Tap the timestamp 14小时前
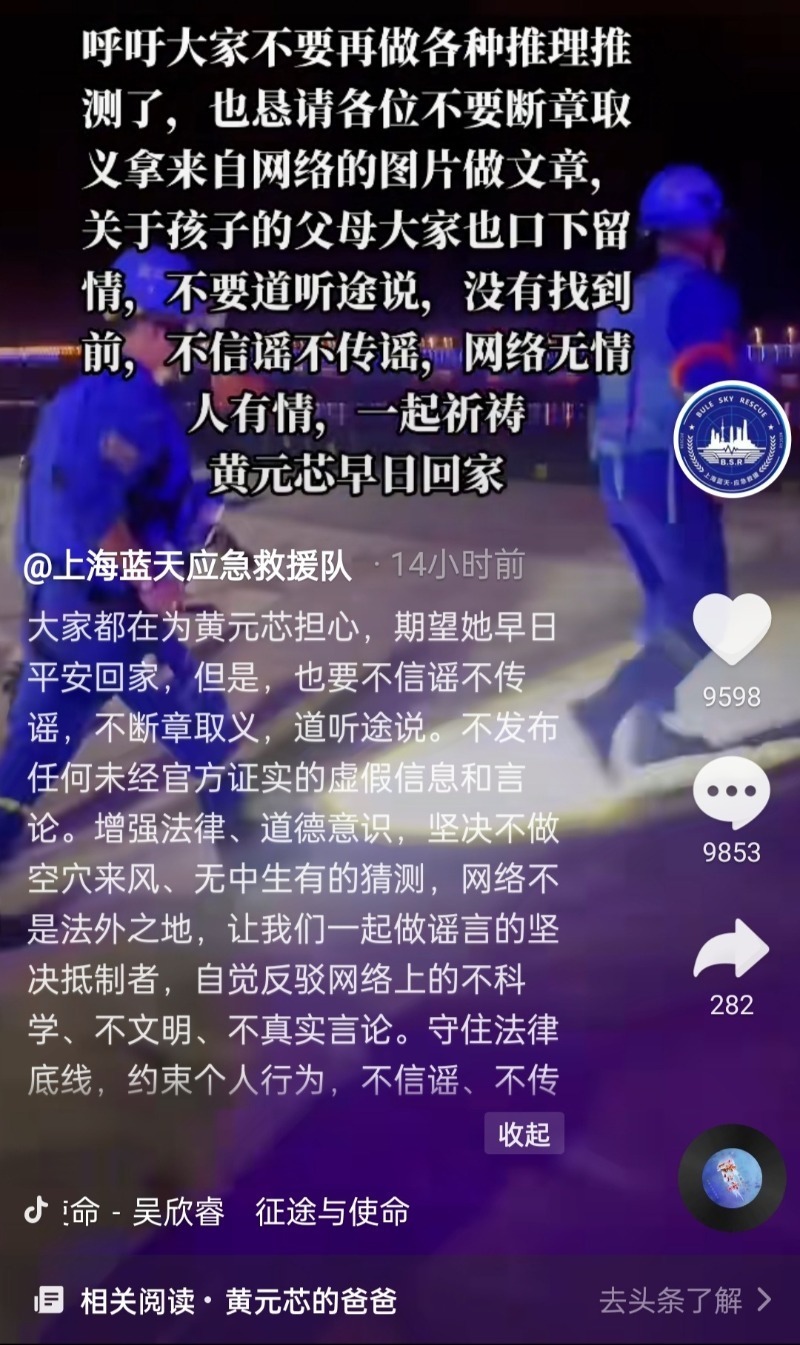Image resolution: width=800 pixels, height=1345 pixels. 455,565
